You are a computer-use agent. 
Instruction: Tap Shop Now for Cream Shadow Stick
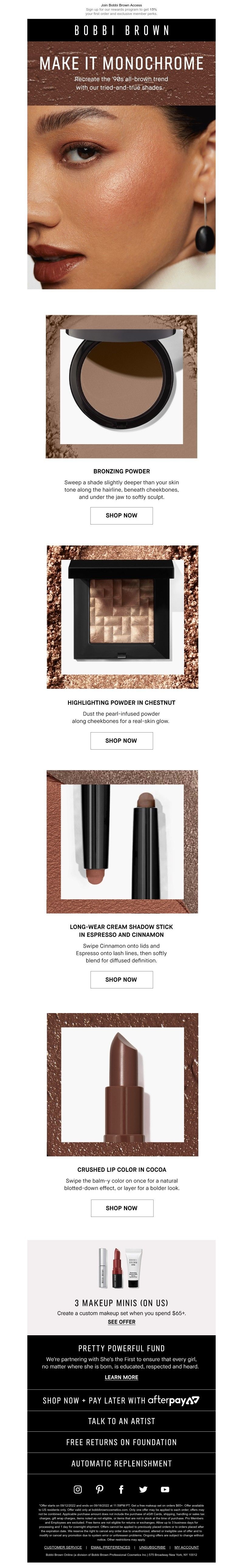(x=122, y=979)
